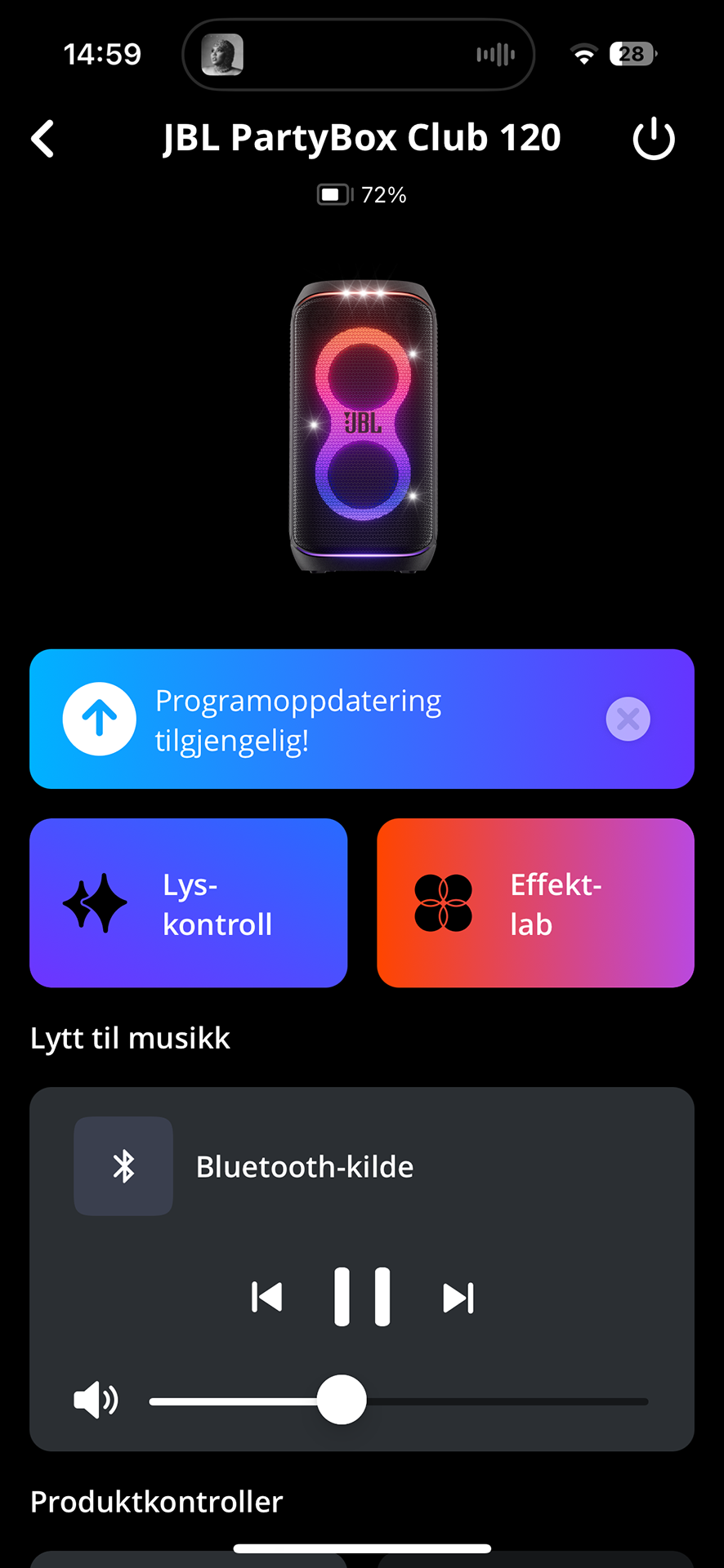724x1568 pixels.
Task: Mute using the speaker volume icon
Action: click(96, 1401)
